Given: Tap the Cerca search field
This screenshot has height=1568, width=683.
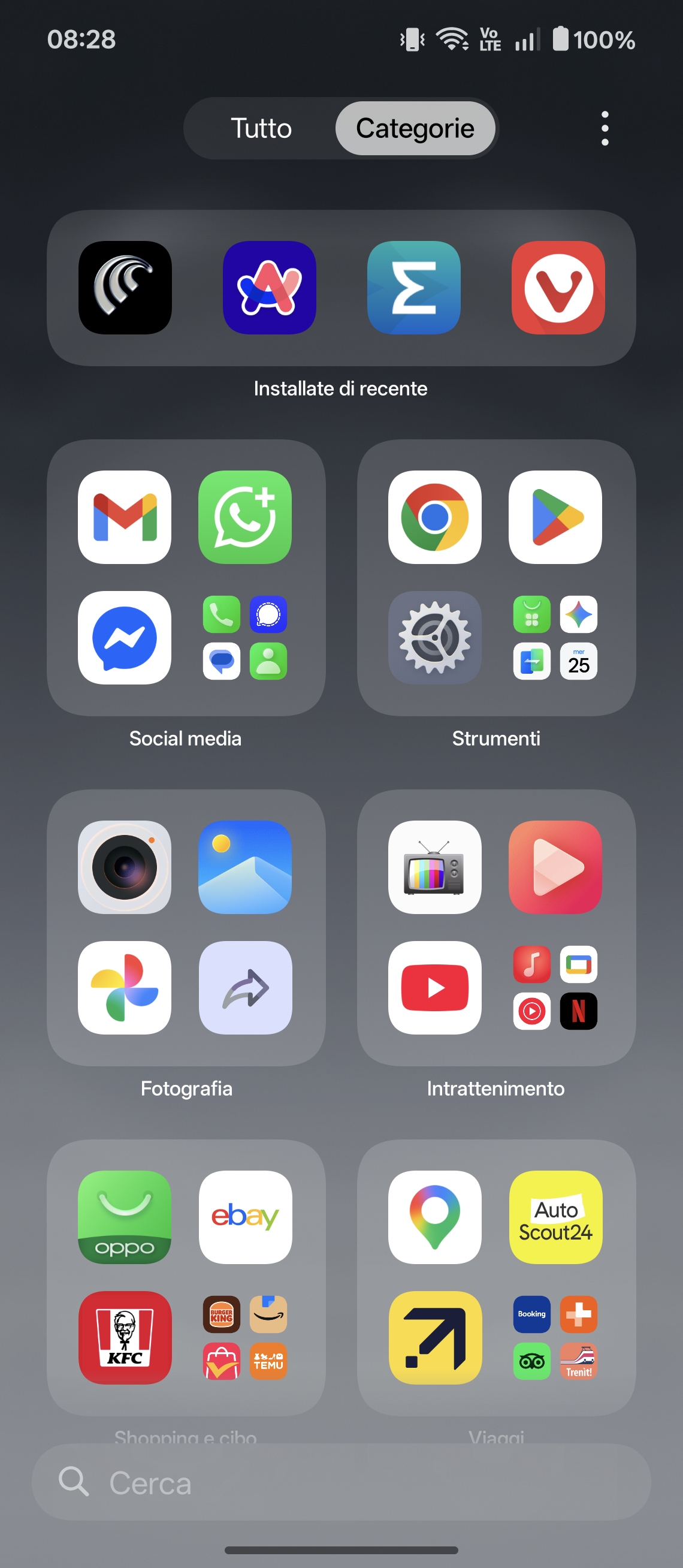Looking at the screenshot, I should (x=340, y=1482).
